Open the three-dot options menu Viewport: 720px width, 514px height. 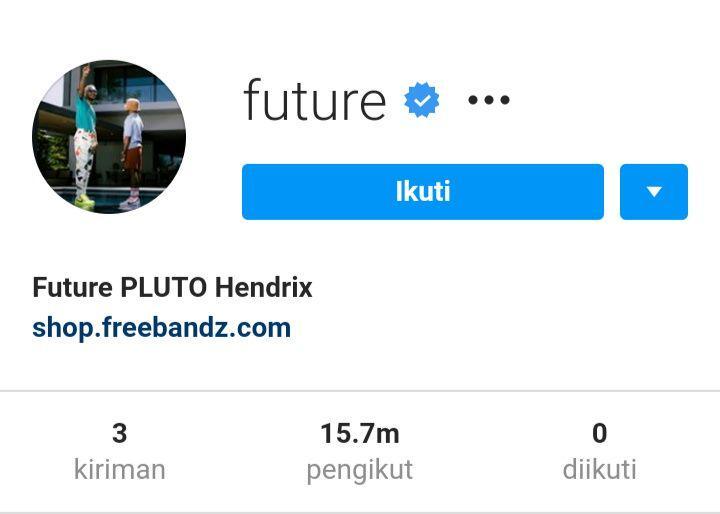click(488, 100)
